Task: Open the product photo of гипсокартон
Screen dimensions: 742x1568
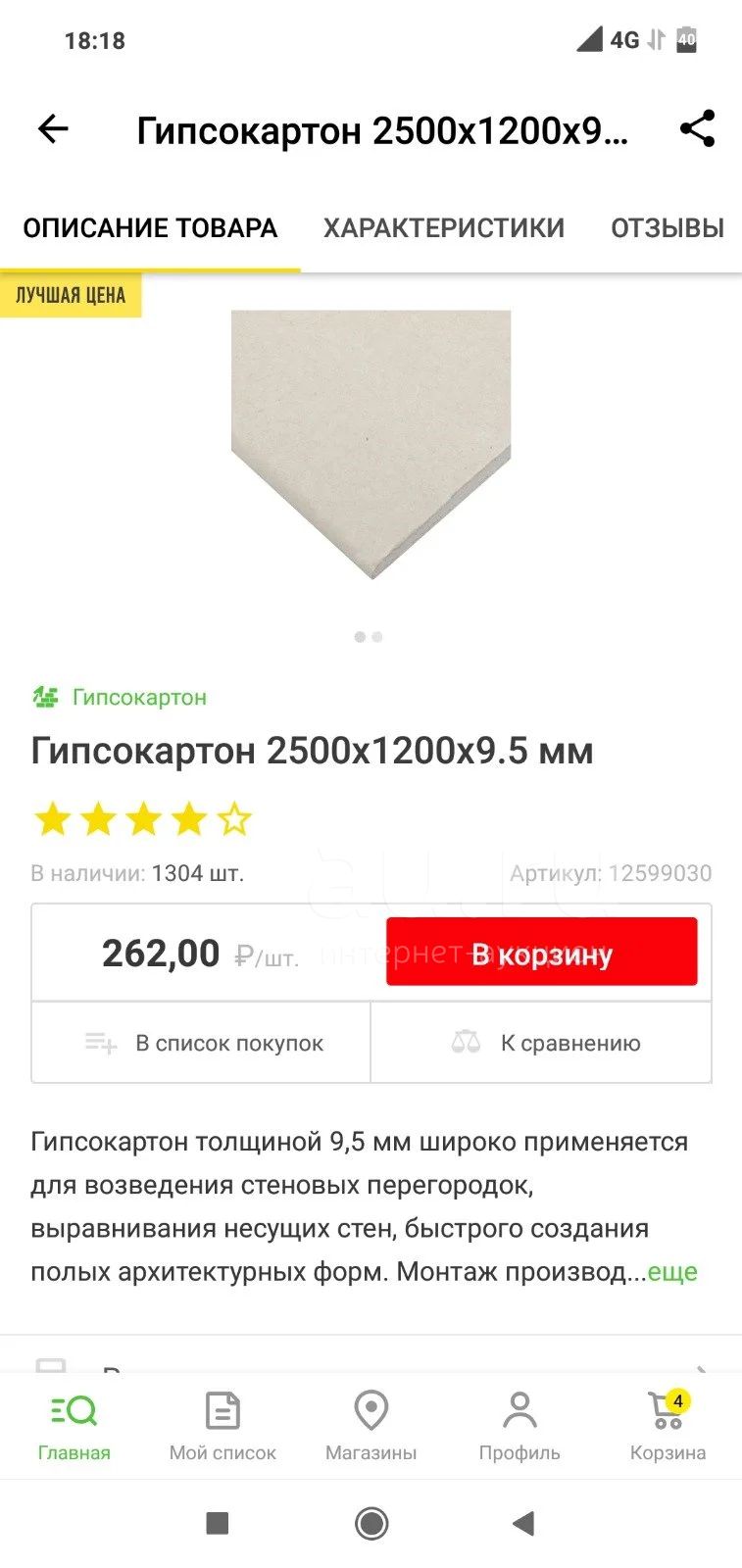Action: tap(371, 444)
